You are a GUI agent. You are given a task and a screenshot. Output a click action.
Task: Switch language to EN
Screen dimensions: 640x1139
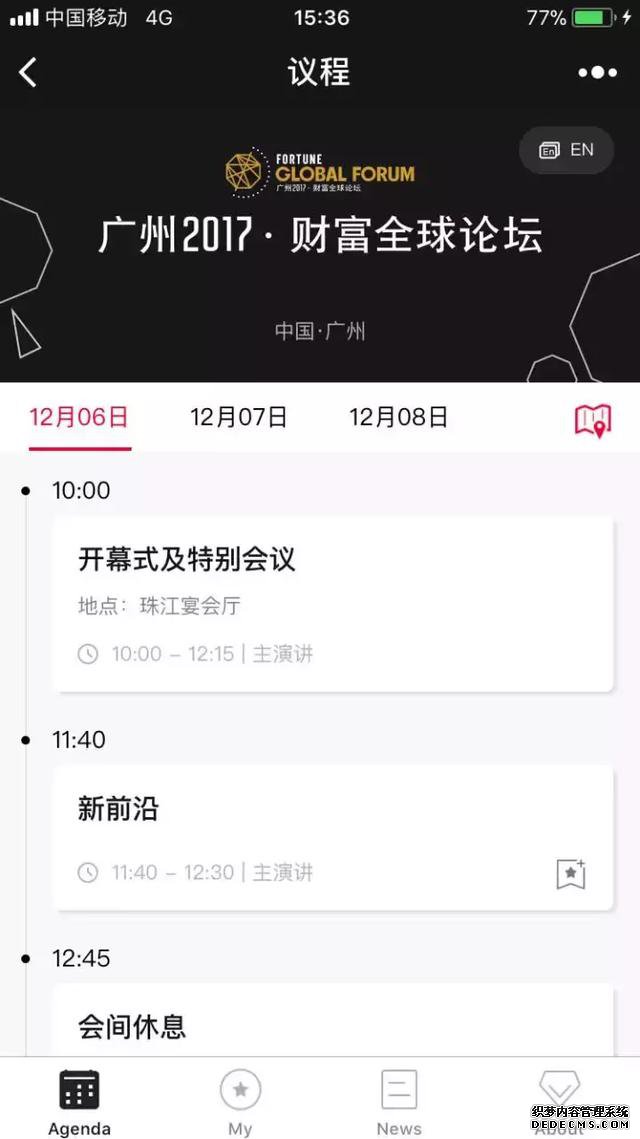566,150
